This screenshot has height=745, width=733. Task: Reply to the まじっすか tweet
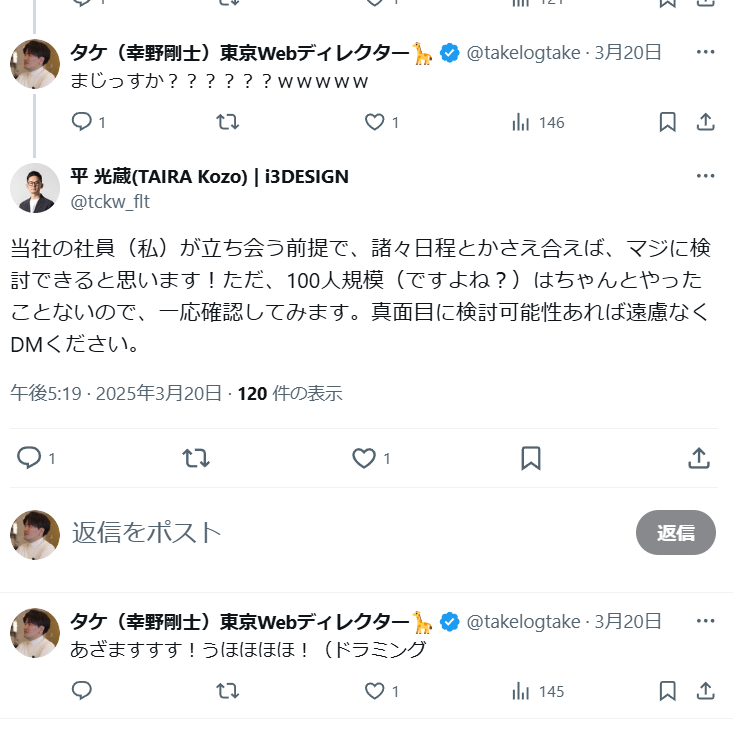83,122
